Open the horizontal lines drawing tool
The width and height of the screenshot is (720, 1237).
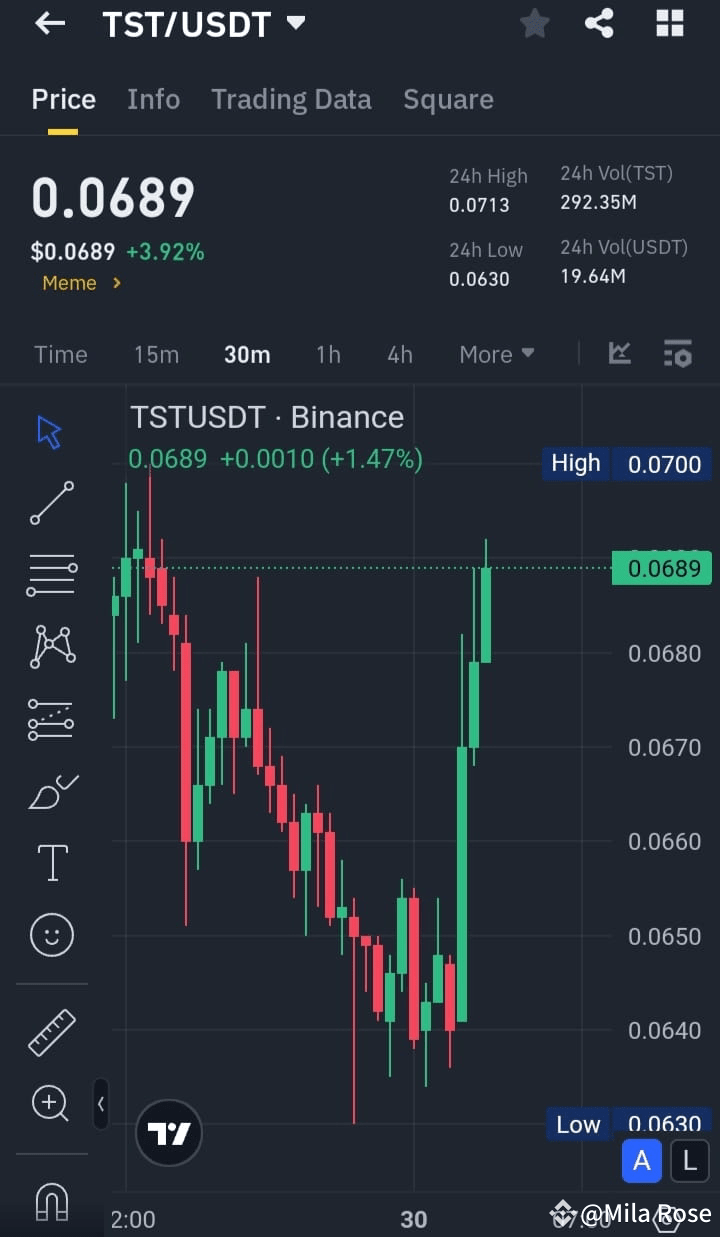tap(50, 575)
